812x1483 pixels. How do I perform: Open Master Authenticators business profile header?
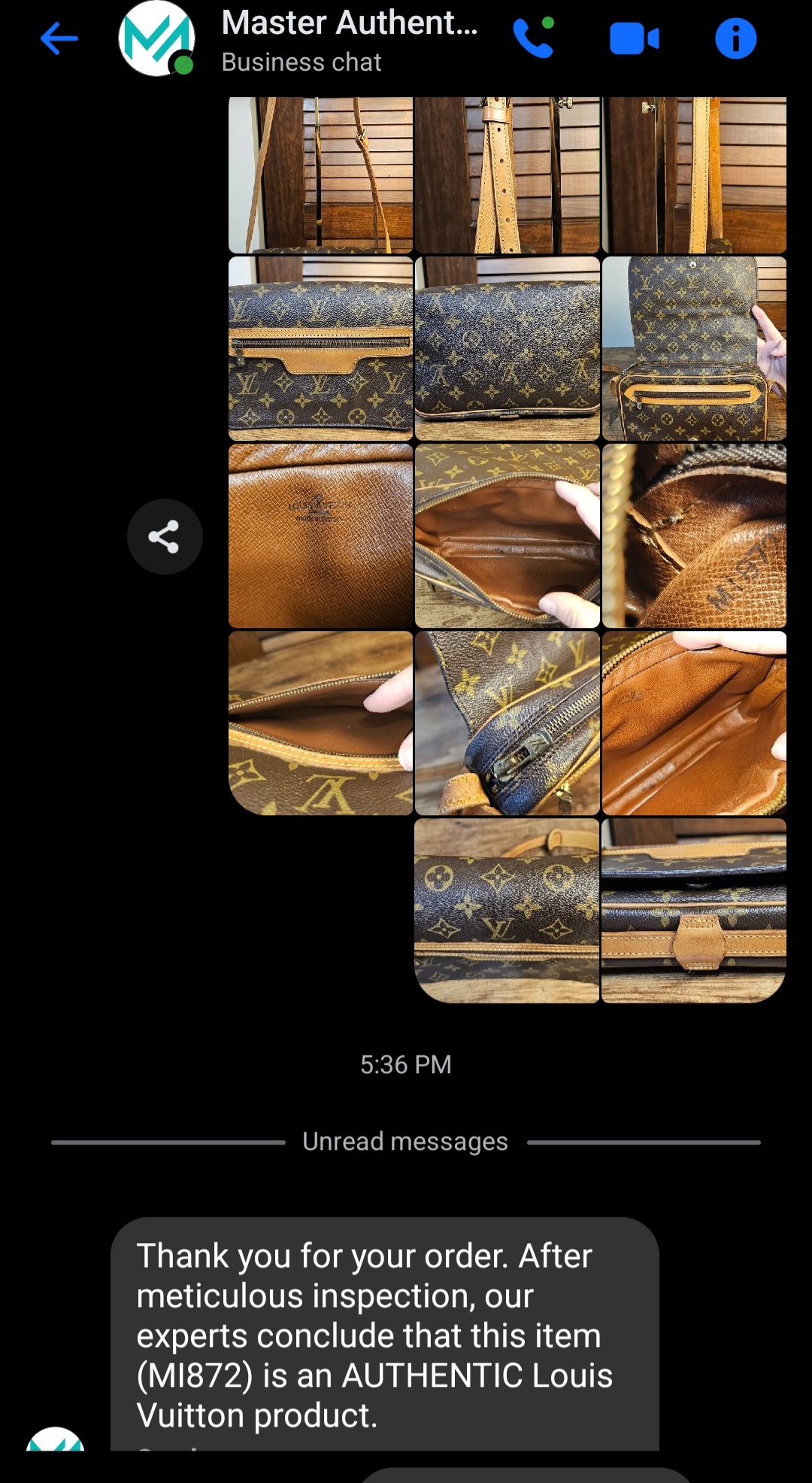tap(349, 39)
